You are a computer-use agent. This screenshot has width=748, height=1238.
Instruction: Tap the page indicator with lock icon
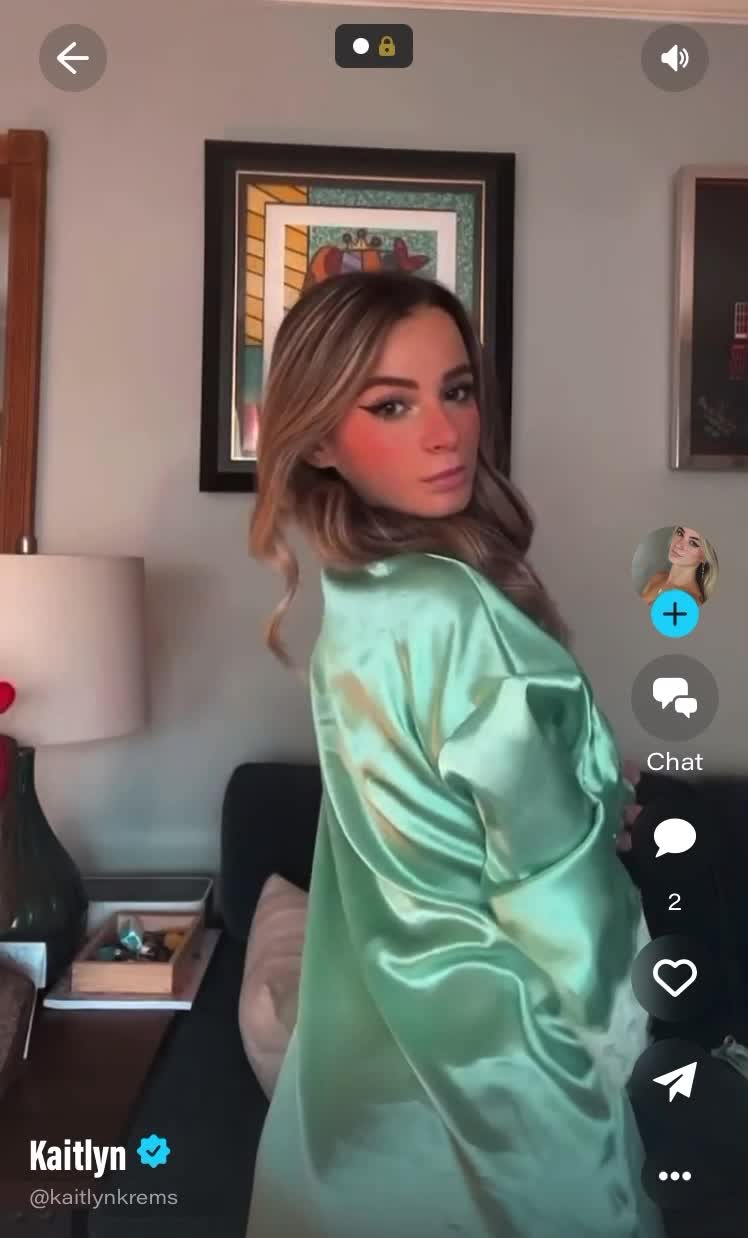374,46
